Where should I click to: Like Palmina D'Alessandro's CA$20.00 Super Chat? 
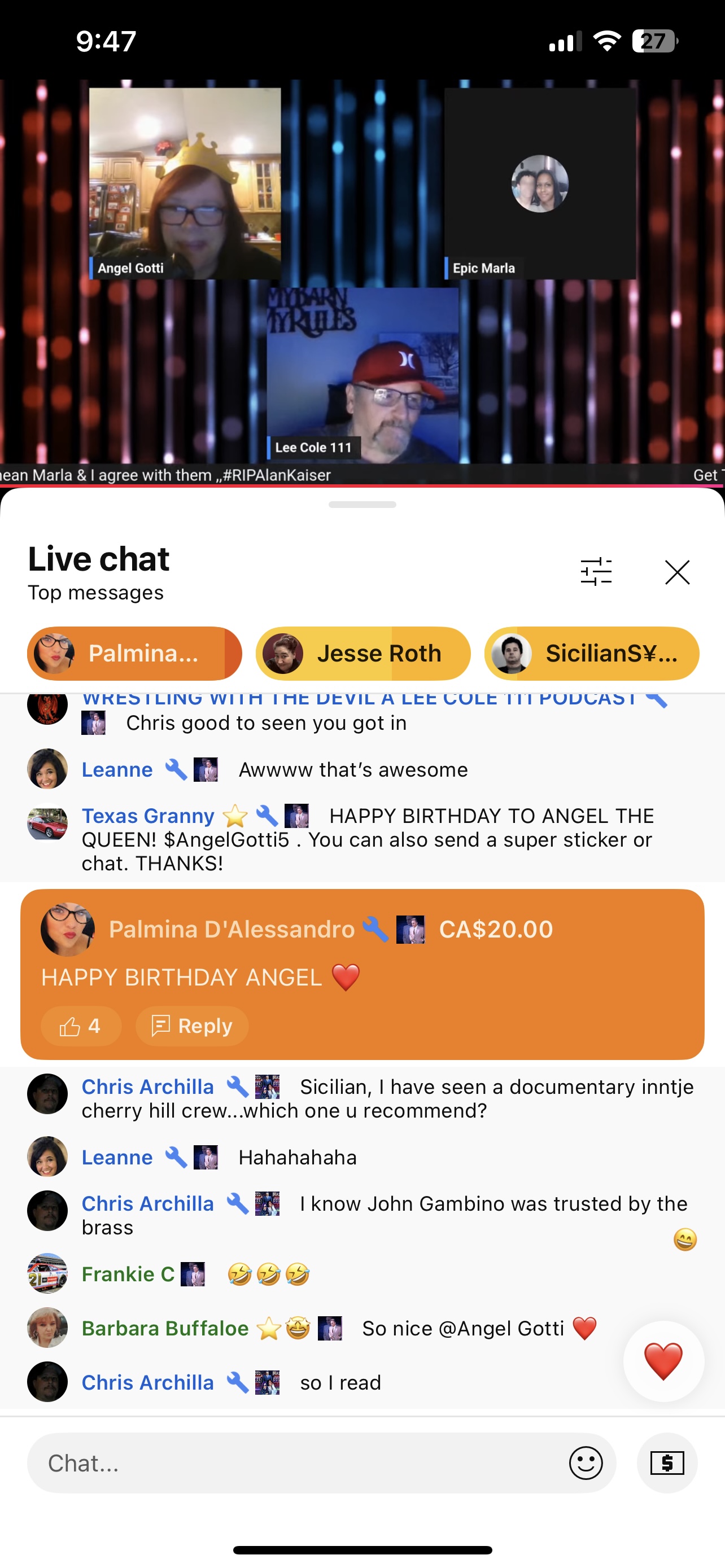(x=80, y=1026)
